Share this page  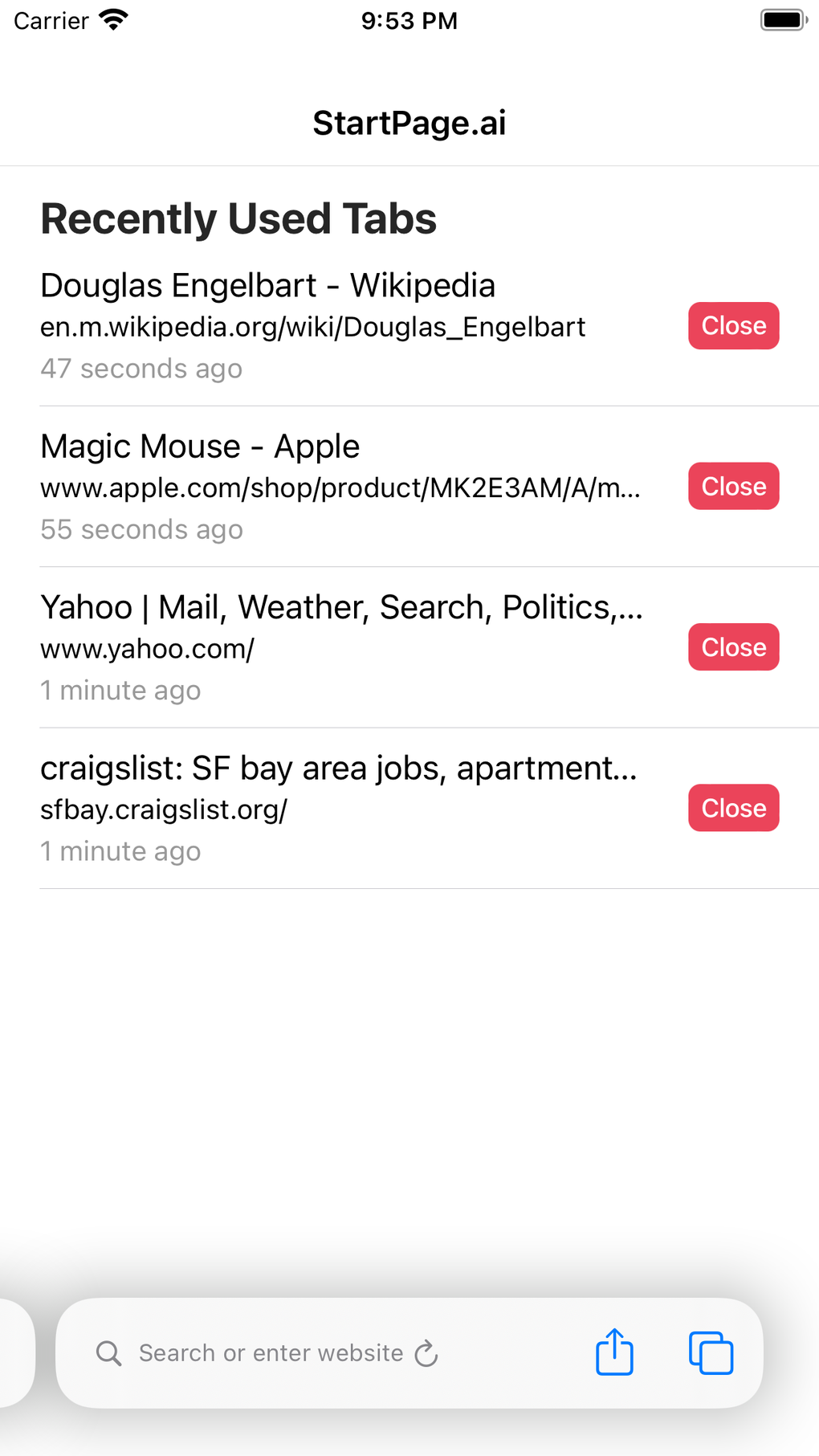point(614,1352)
